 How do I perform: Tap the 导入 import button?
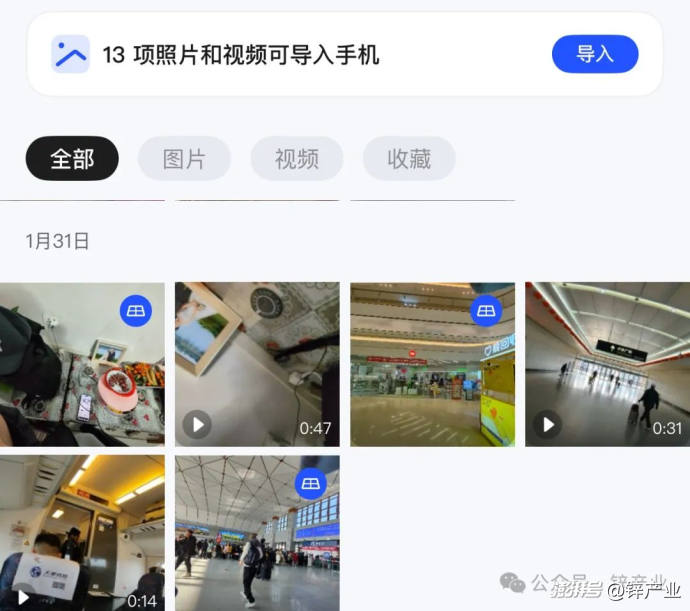point(595,54)
